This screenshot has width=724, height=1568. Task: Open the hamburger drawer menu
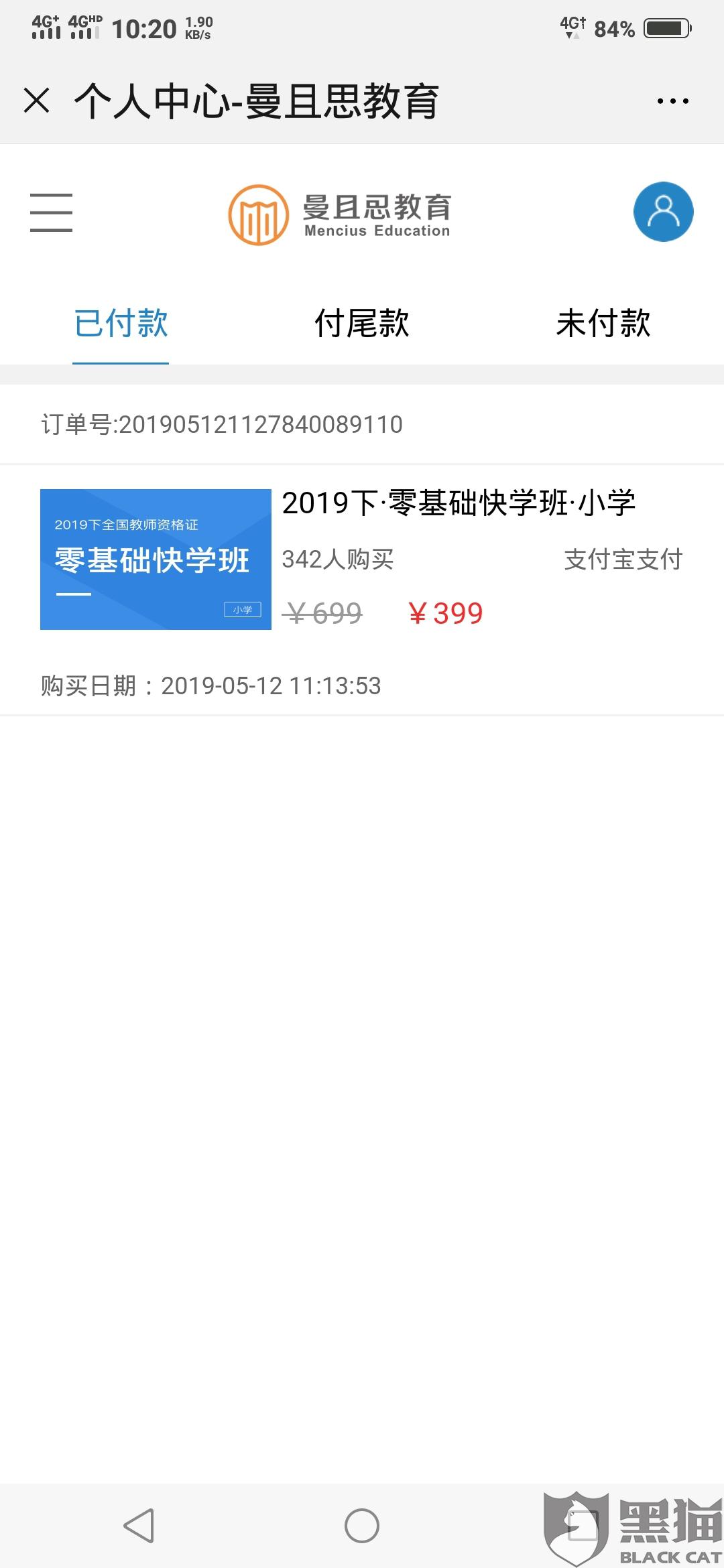(51, 212)
